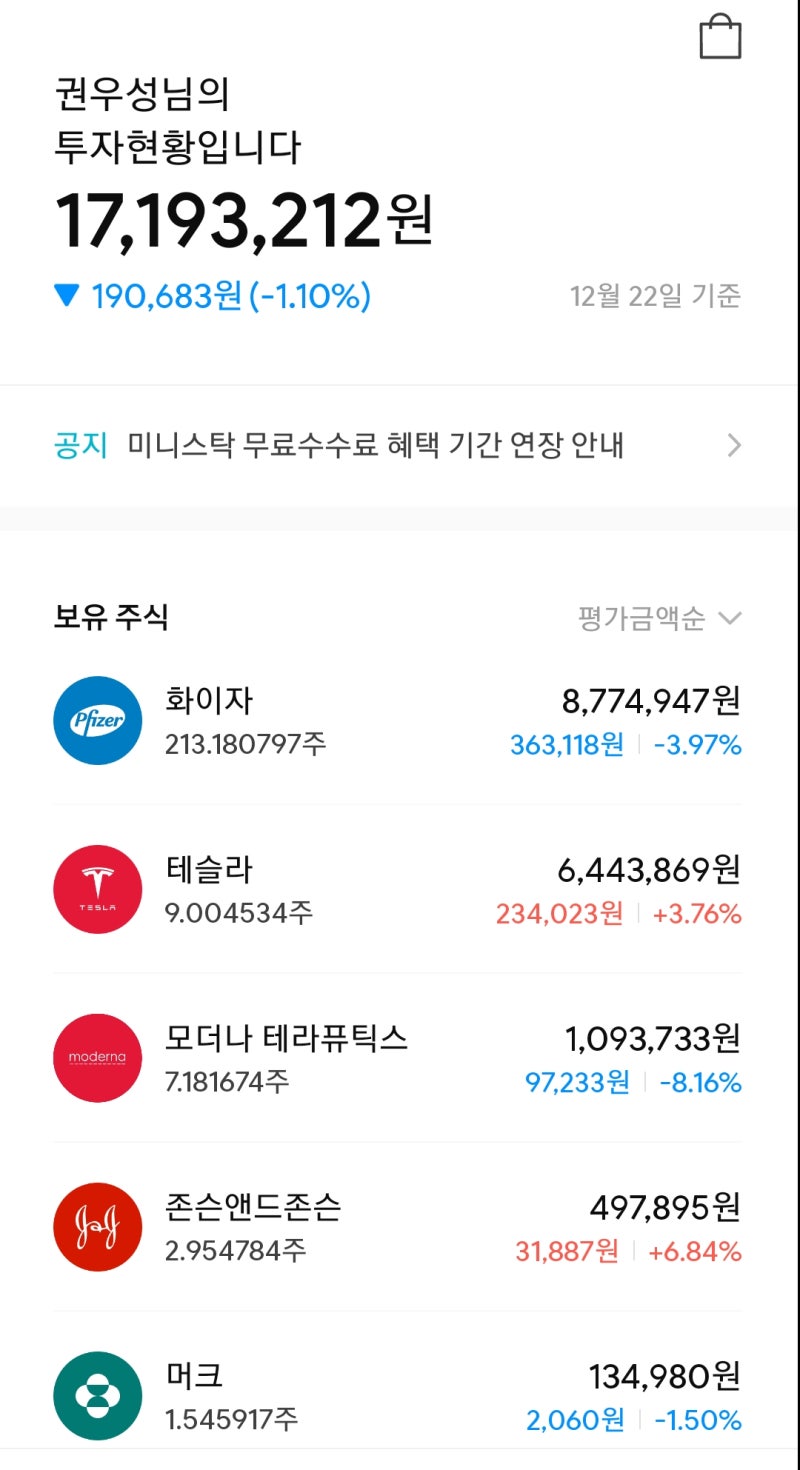View 머크 stock details
The height and width of the screenshot is (1470, 800).
(x=400, y=1394)
